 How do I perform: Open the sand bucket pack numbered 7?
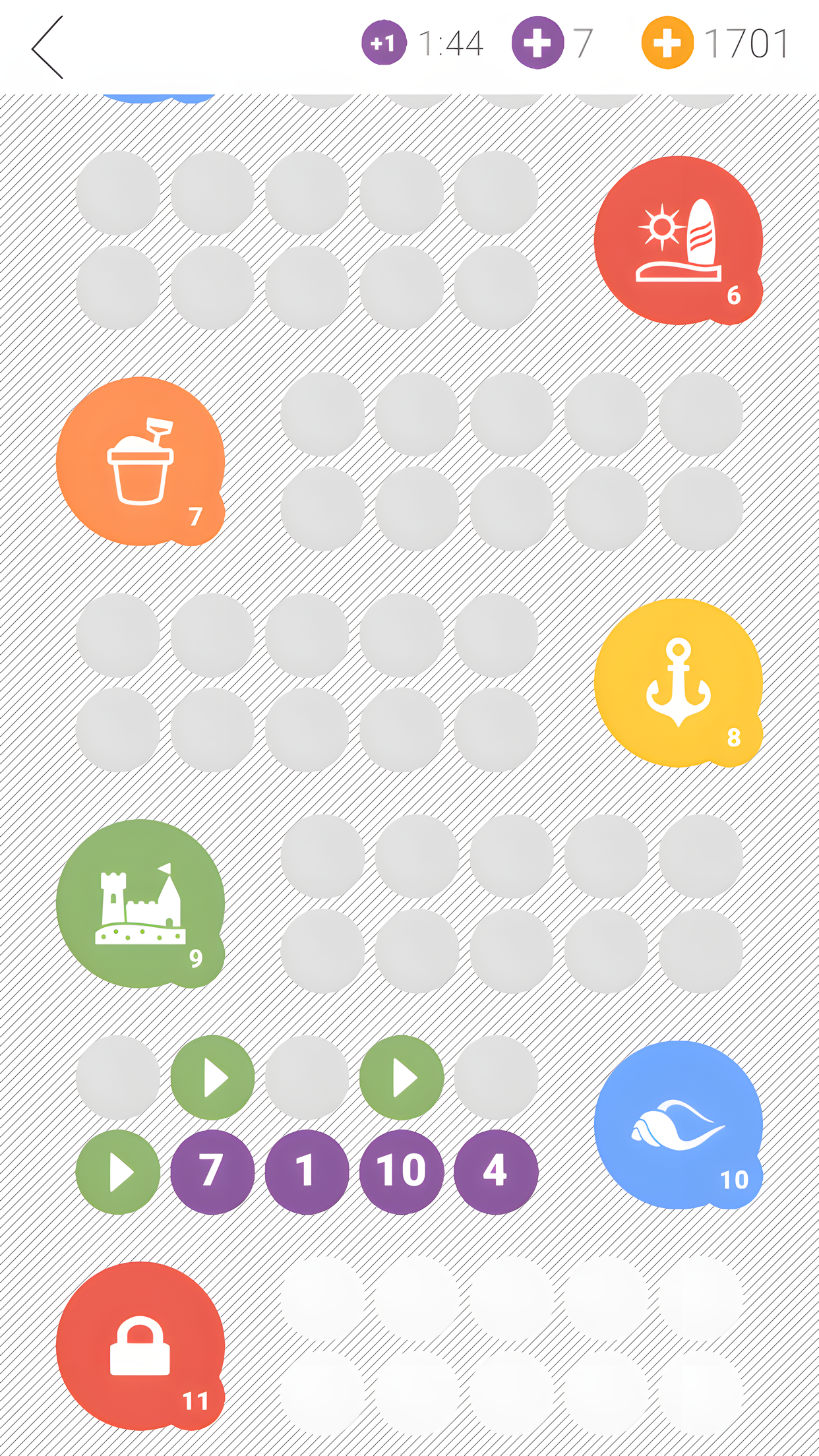[140, 462]
